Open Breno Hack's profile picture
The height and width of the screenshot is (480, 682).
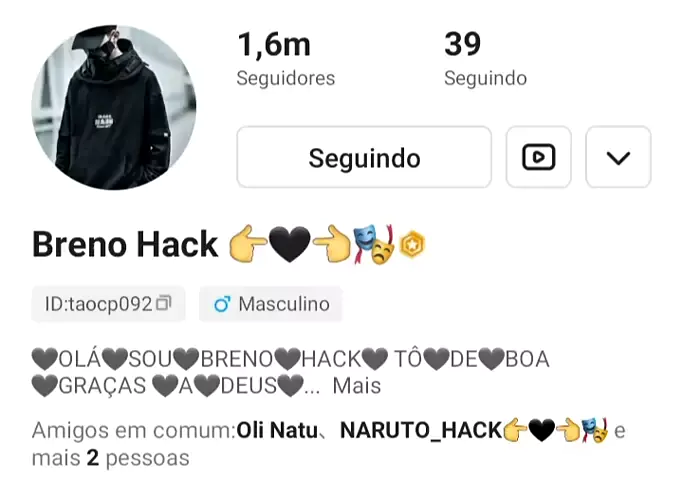click(114, 108)
